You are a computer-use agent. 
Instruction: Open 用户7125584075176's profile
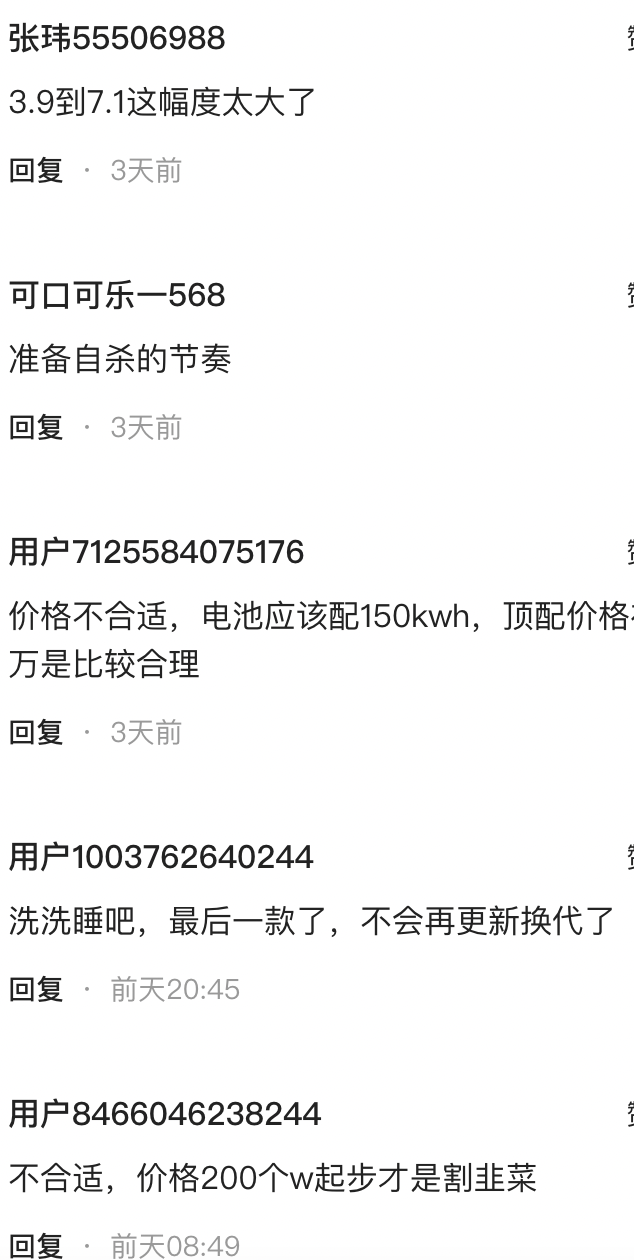coord(156,552)
